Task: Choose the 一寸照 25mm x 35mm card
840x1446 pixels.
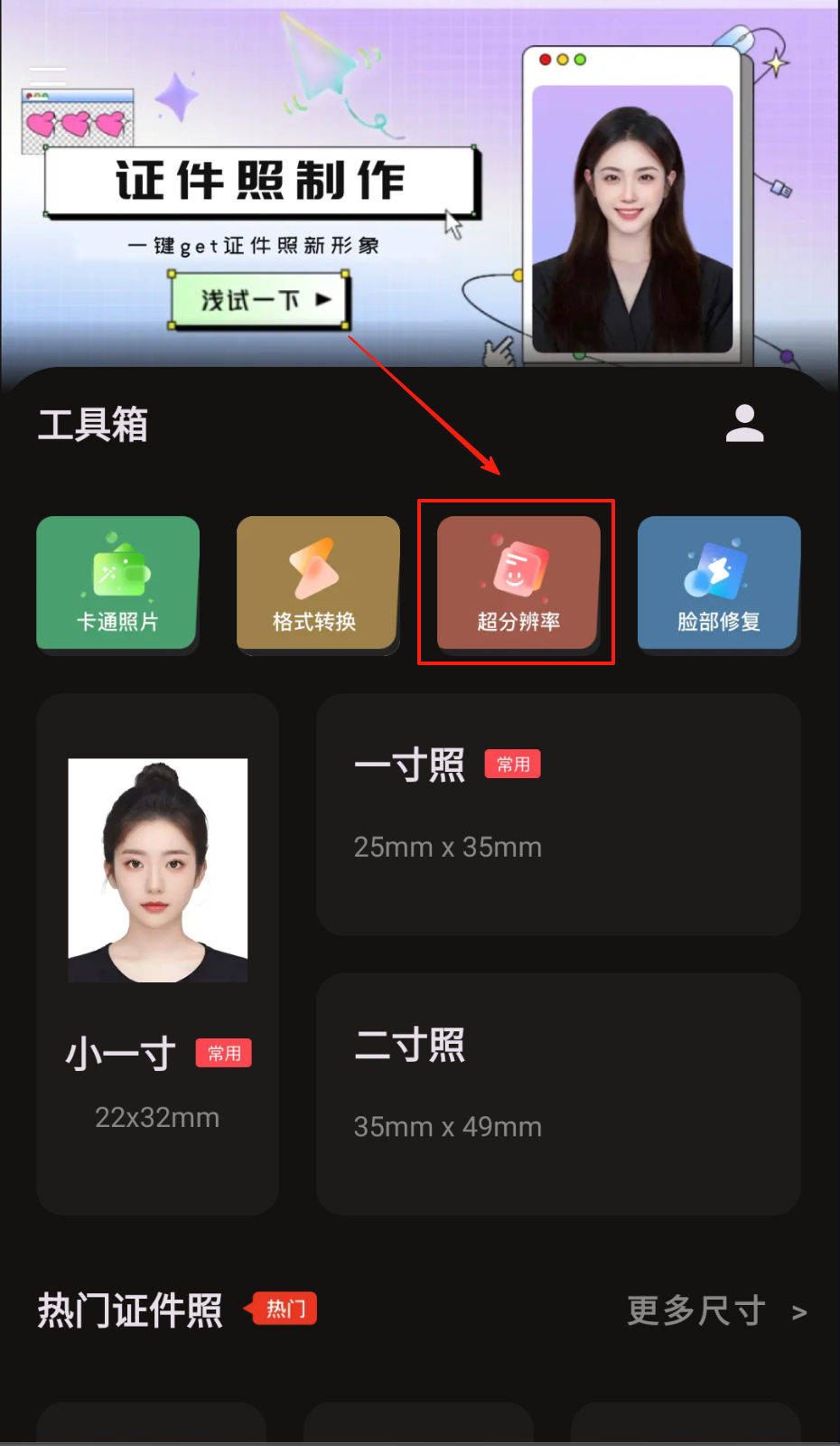Action: coord(557,813)
